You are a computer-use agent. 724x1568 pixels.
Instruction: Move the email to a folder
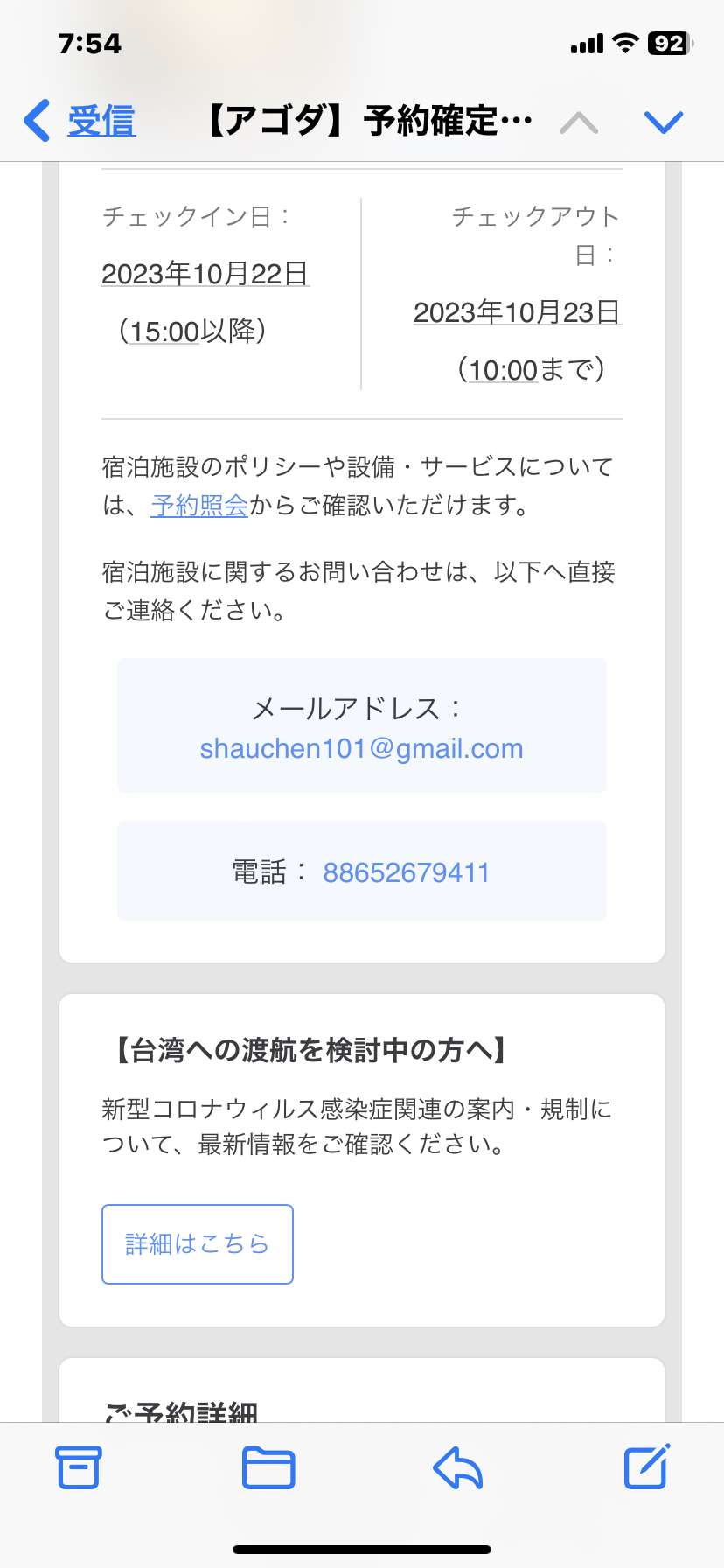pyautogui.click(x=268, y=1467)
